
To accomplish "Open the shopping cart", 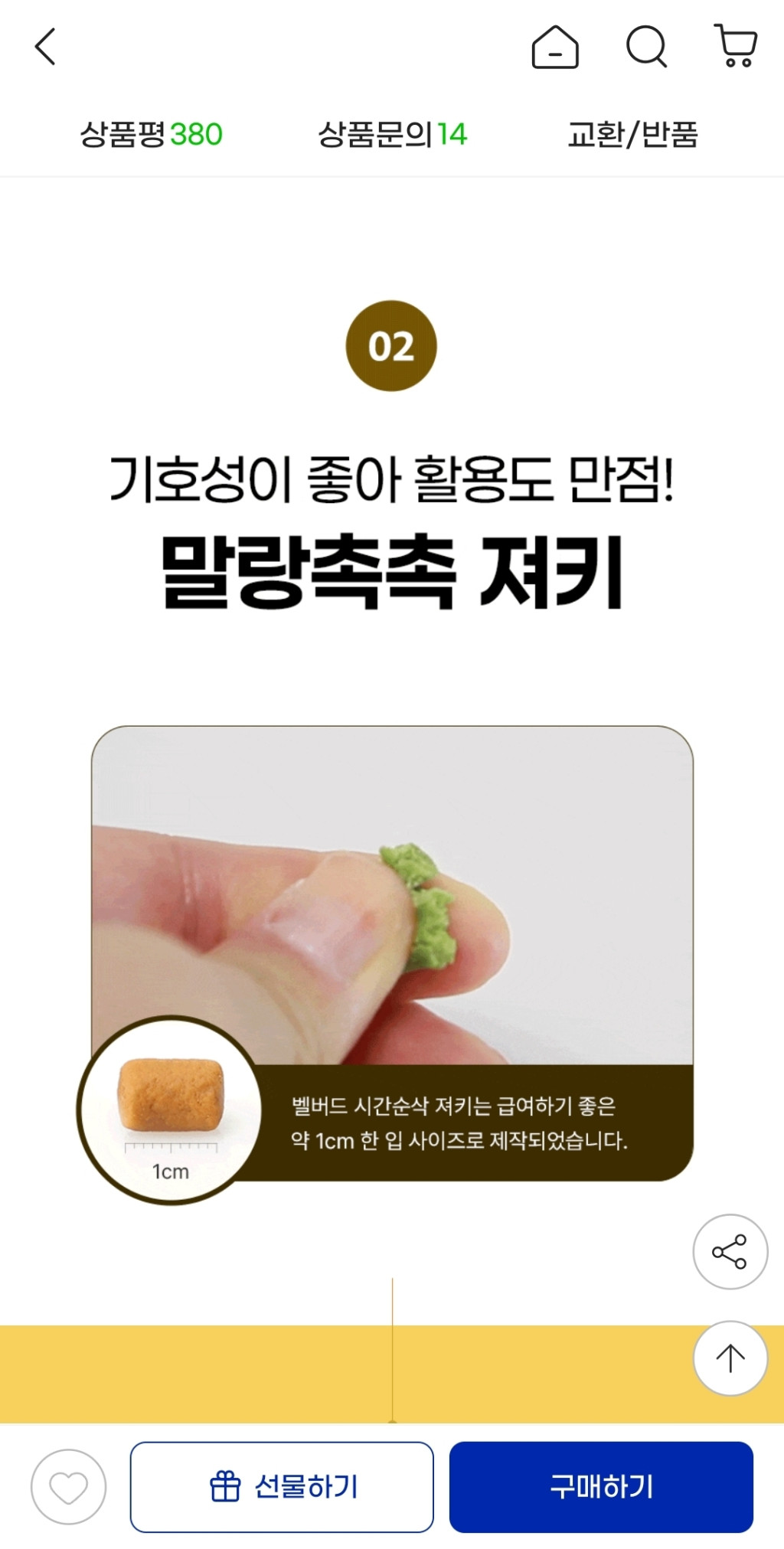I will point(736,46).
